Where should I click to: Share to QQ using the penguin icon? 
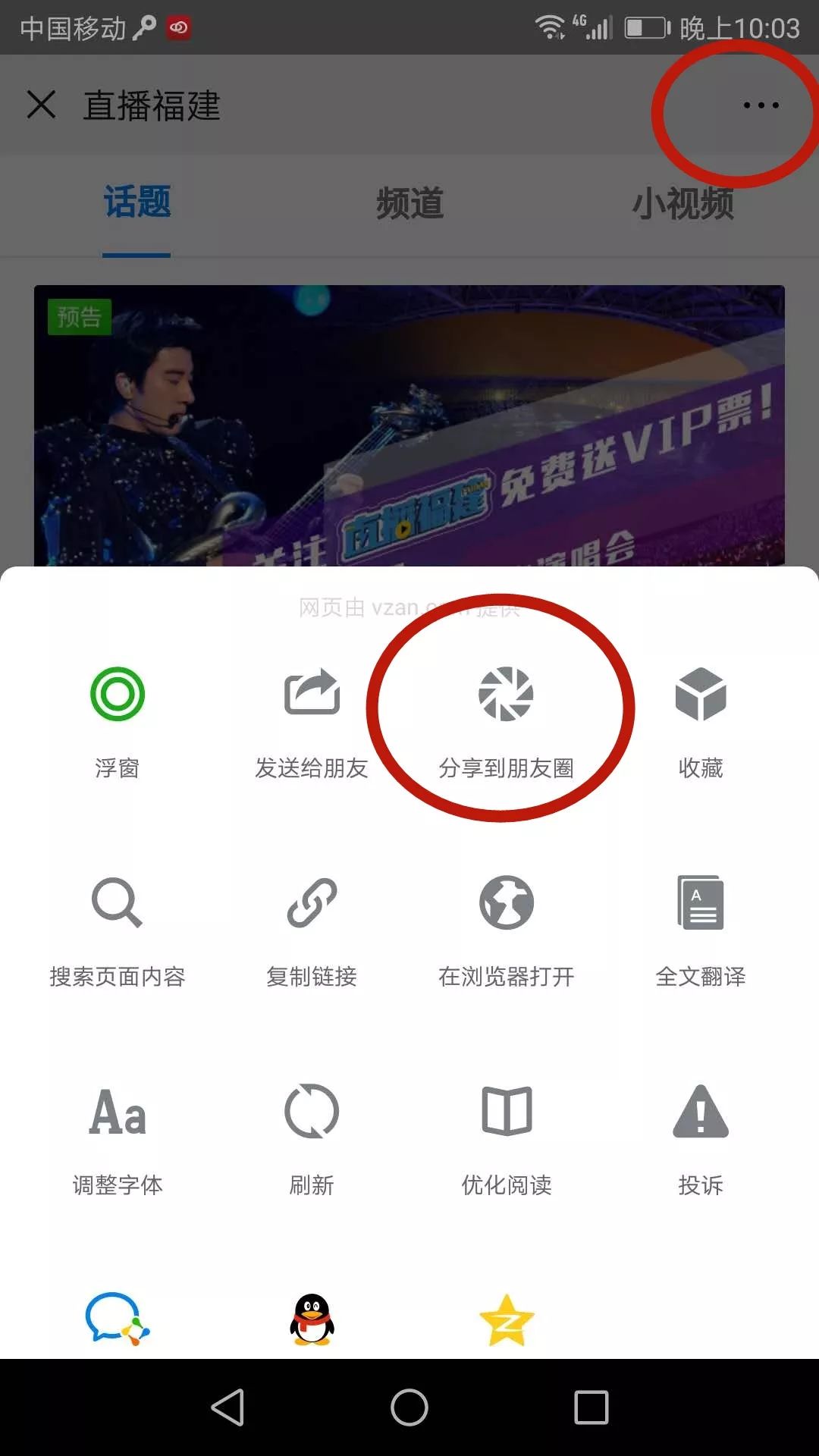coord(312,1319)
